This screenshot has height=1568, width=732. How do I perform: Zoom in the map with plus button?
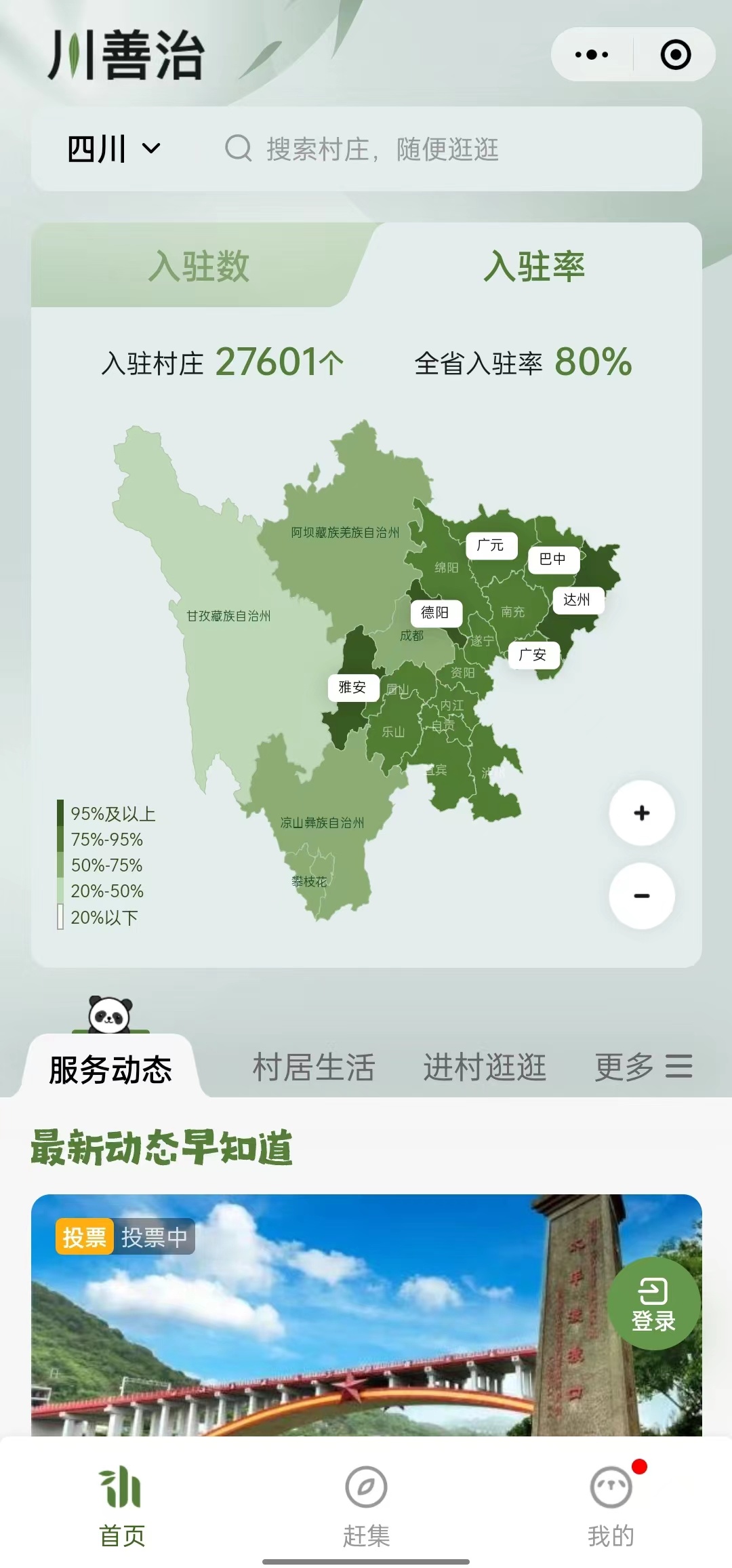(x=641, y=813)
